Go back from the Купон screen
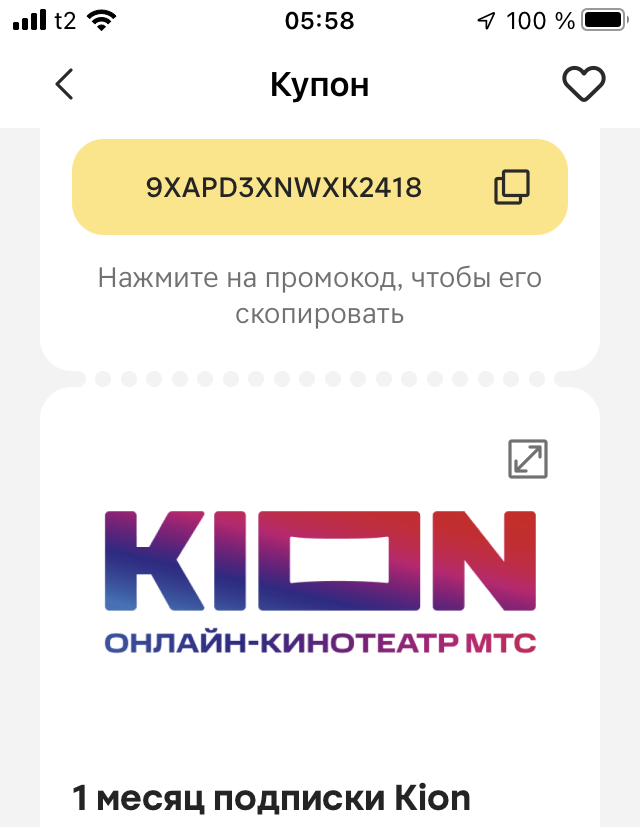The width and height of the screenshot is (640, 827). point(65,85)
